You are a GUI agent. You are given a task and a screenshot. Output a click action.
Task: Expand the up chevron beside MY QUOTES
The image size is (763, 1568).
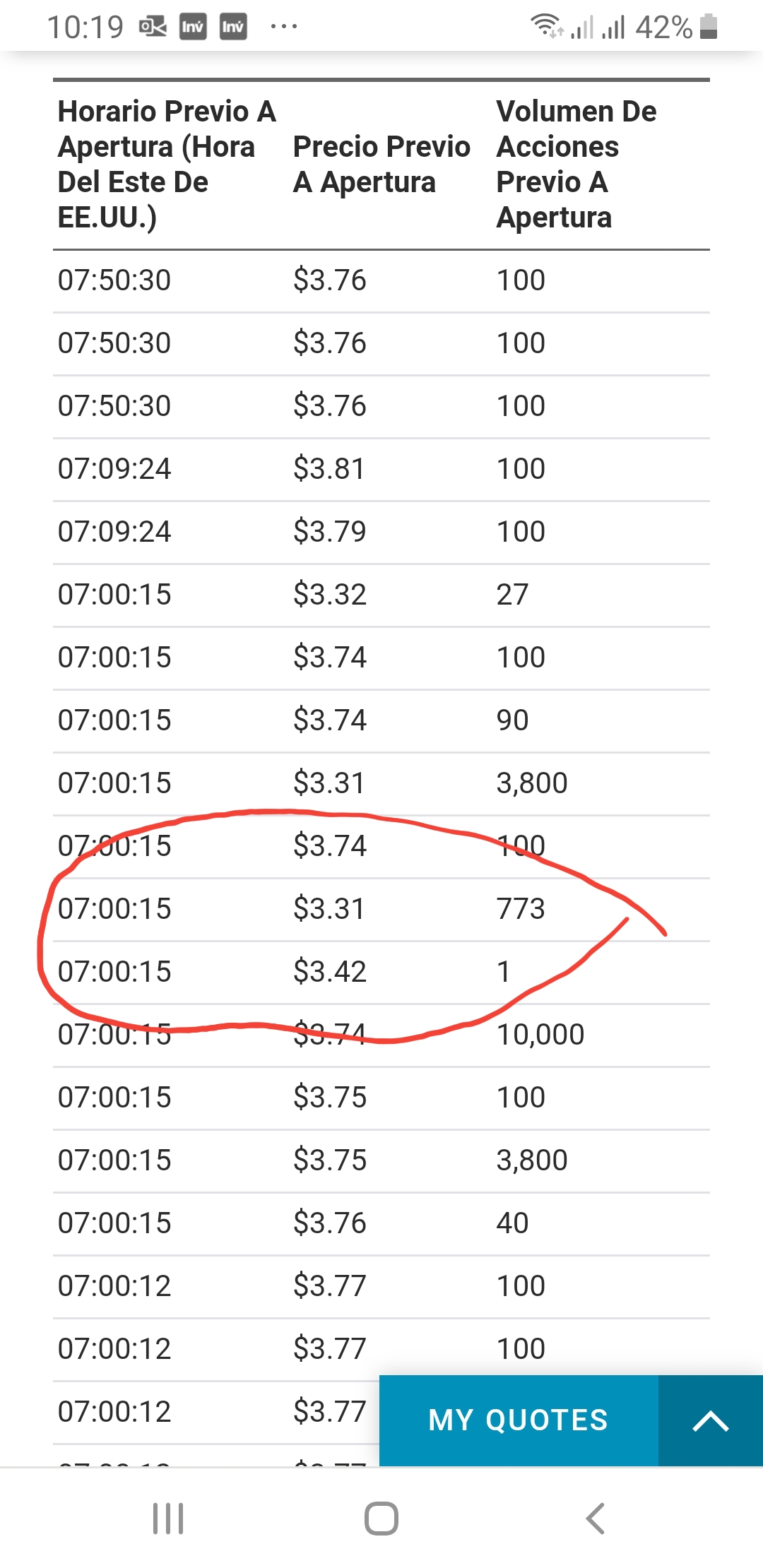tap(710, 1420)
